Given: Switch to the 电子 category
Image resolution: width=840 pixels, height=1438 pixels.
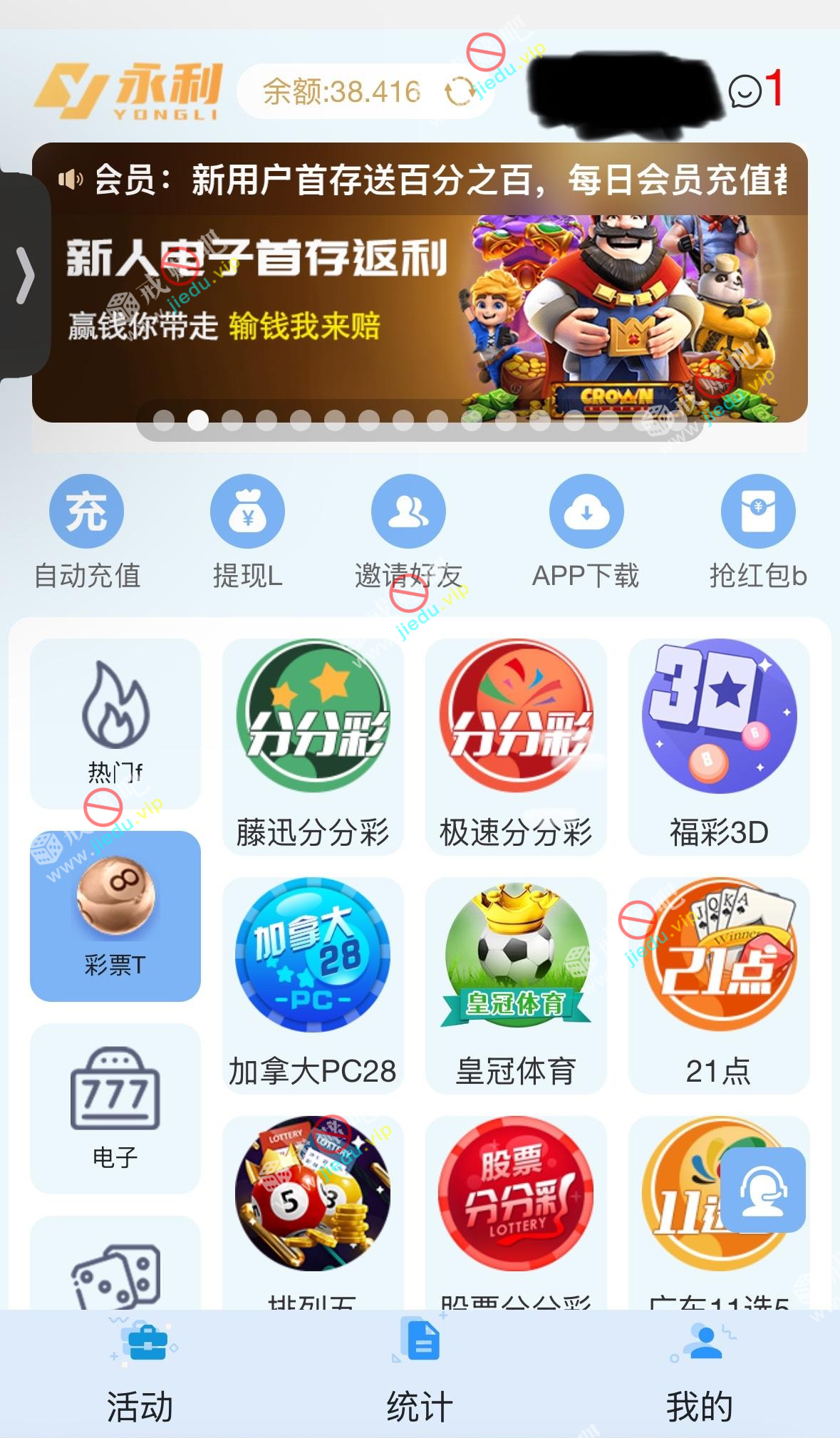Looking at the screenshot, I should click(x=115, y=1108).
